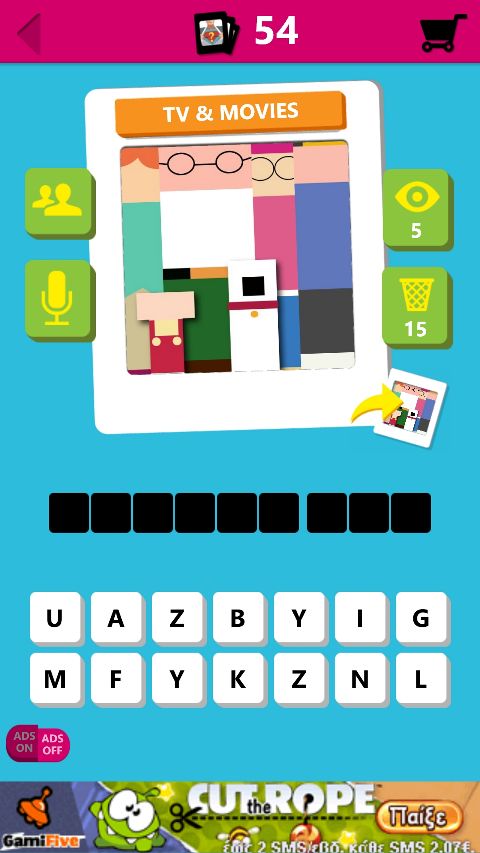
Task: Tap the letter N tile
Action: [x=360, y=679]
